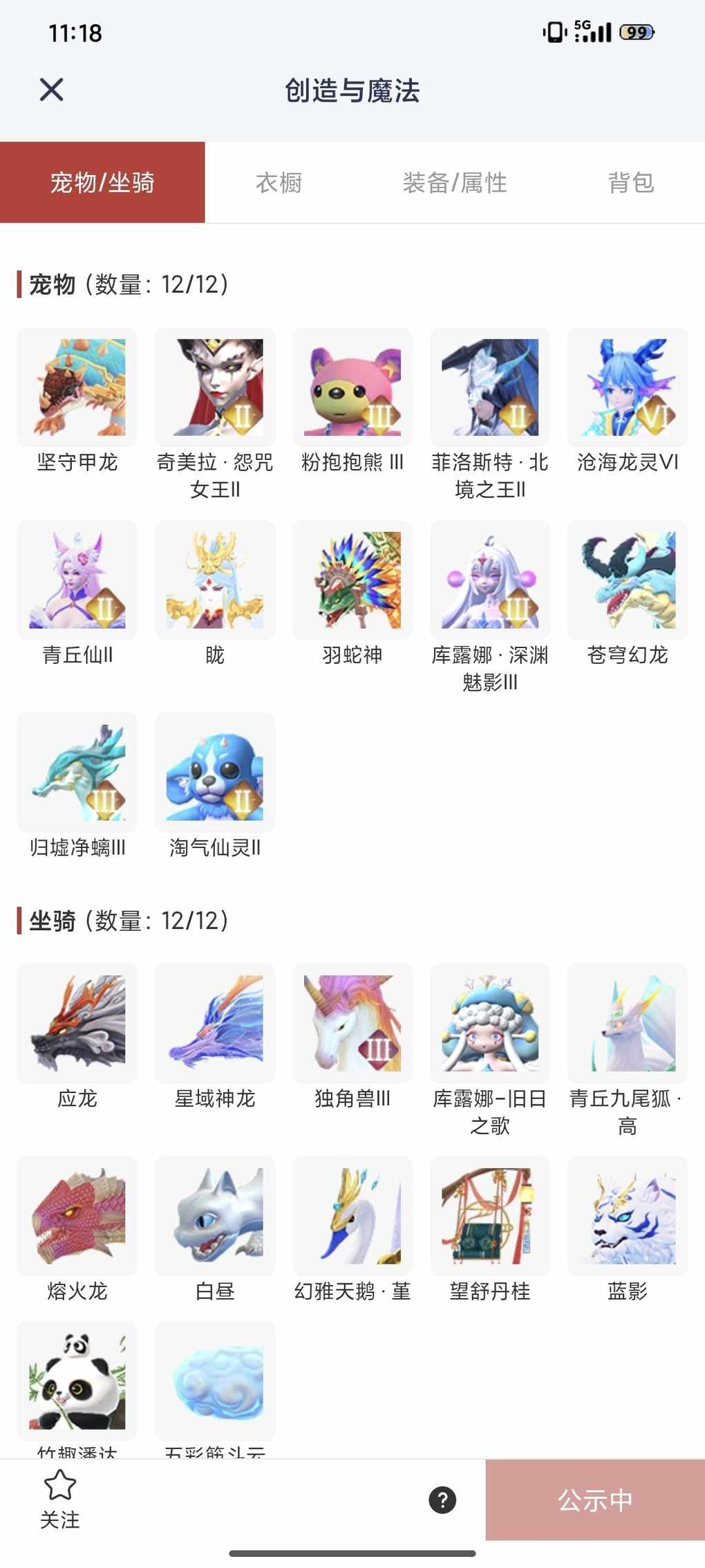Tap the 公示中 button
This screenshot has width=705, height=1568.
pyautogui.click(x=595, y=1500)
